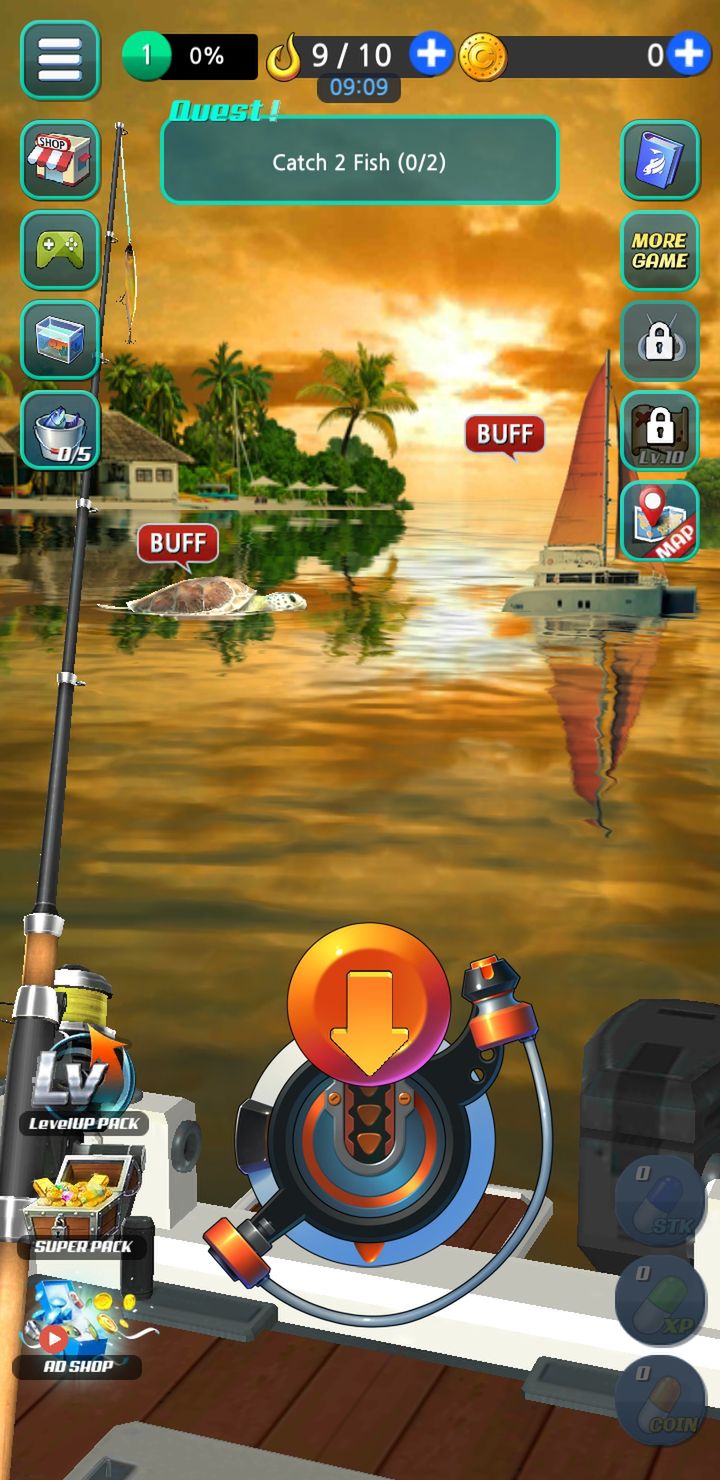This screenshot has width=720, height=1480.
Task: Open the Super Pack offer
Action: click(83, 1206)
